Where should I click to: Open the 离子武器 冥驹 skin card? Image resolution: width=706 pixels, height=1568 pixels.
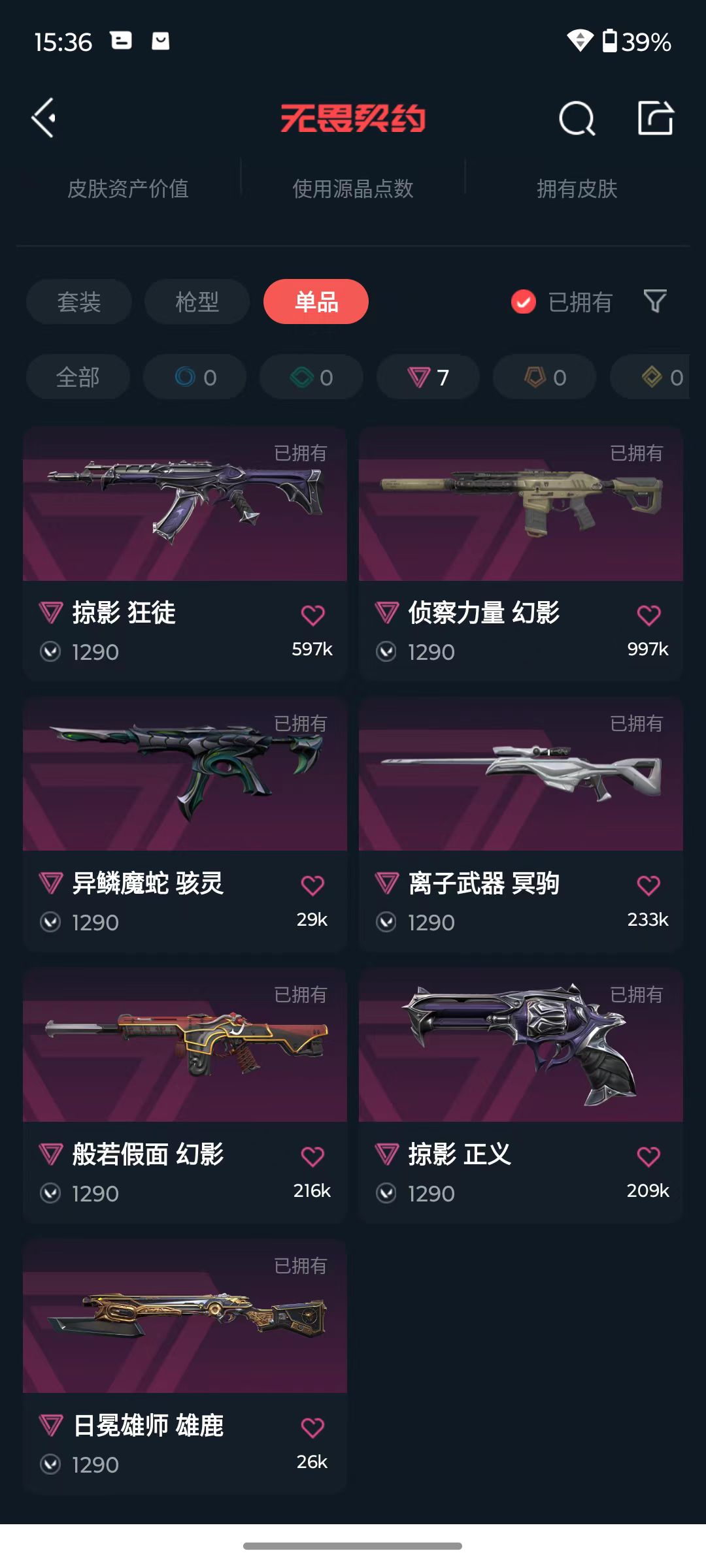point(521,824)
